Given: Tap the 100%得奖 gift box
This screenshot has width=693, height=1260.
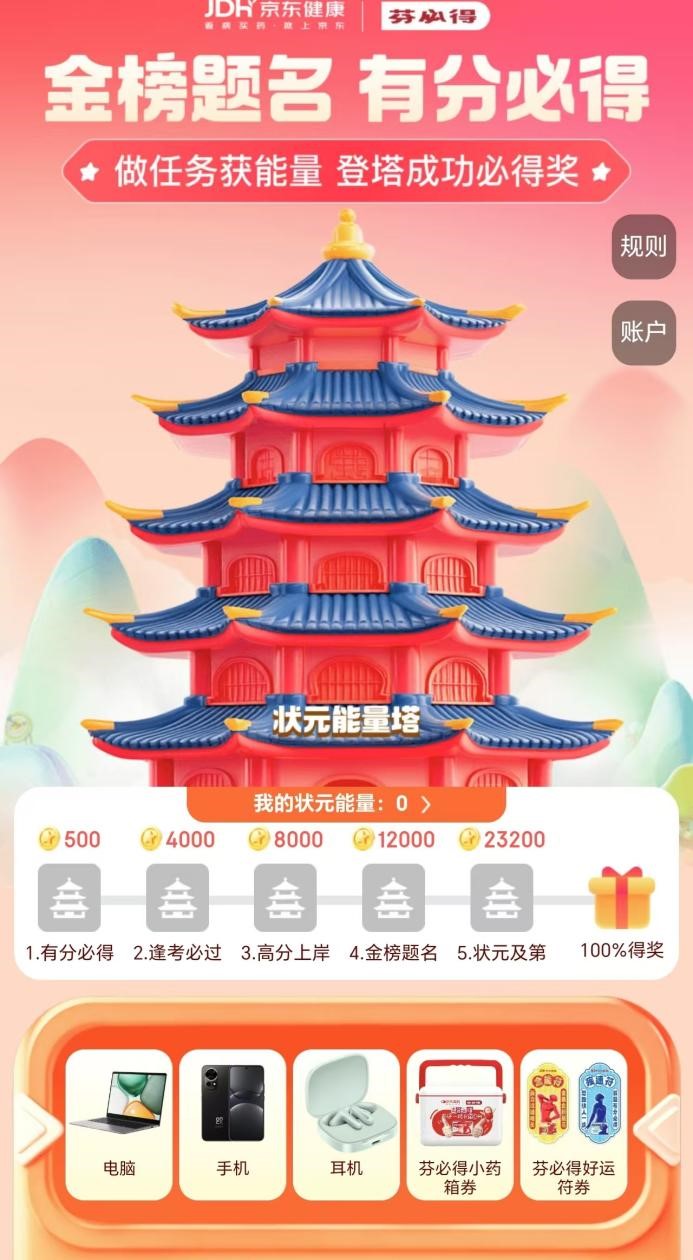Looking at the screenshot, I should tap(621, 898).
